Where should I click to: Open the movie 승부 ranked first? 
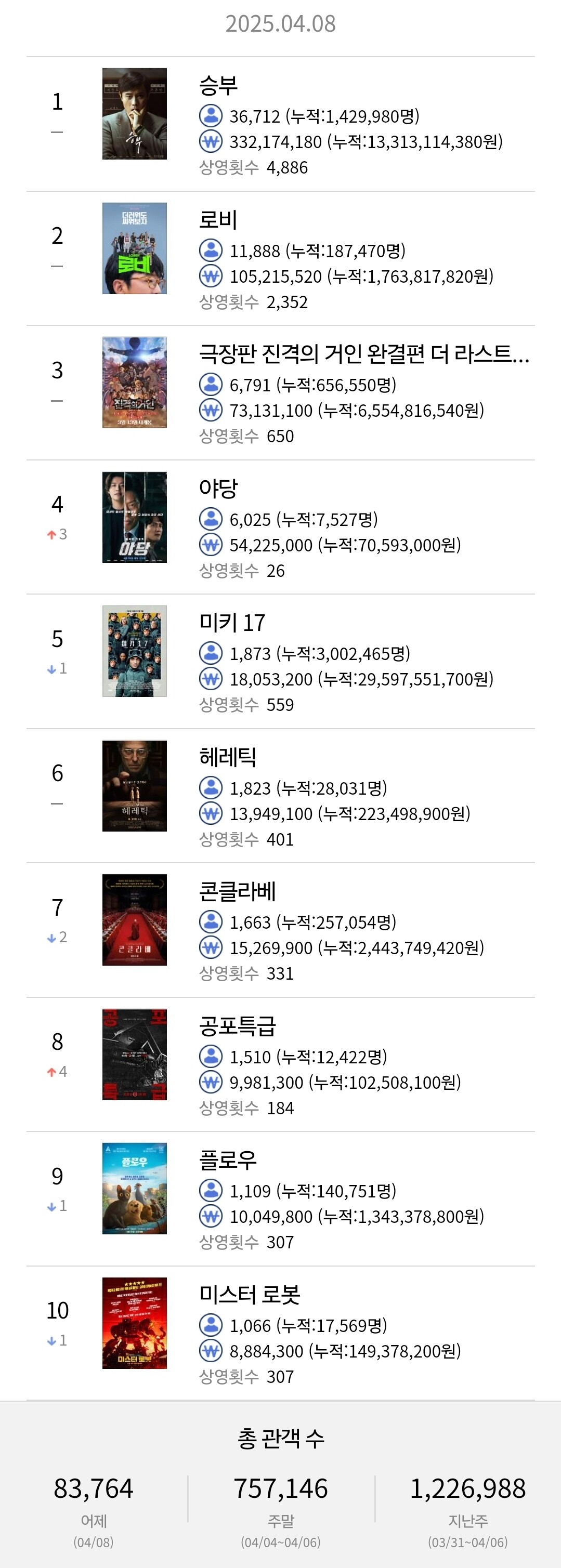[x=218, y=85]
